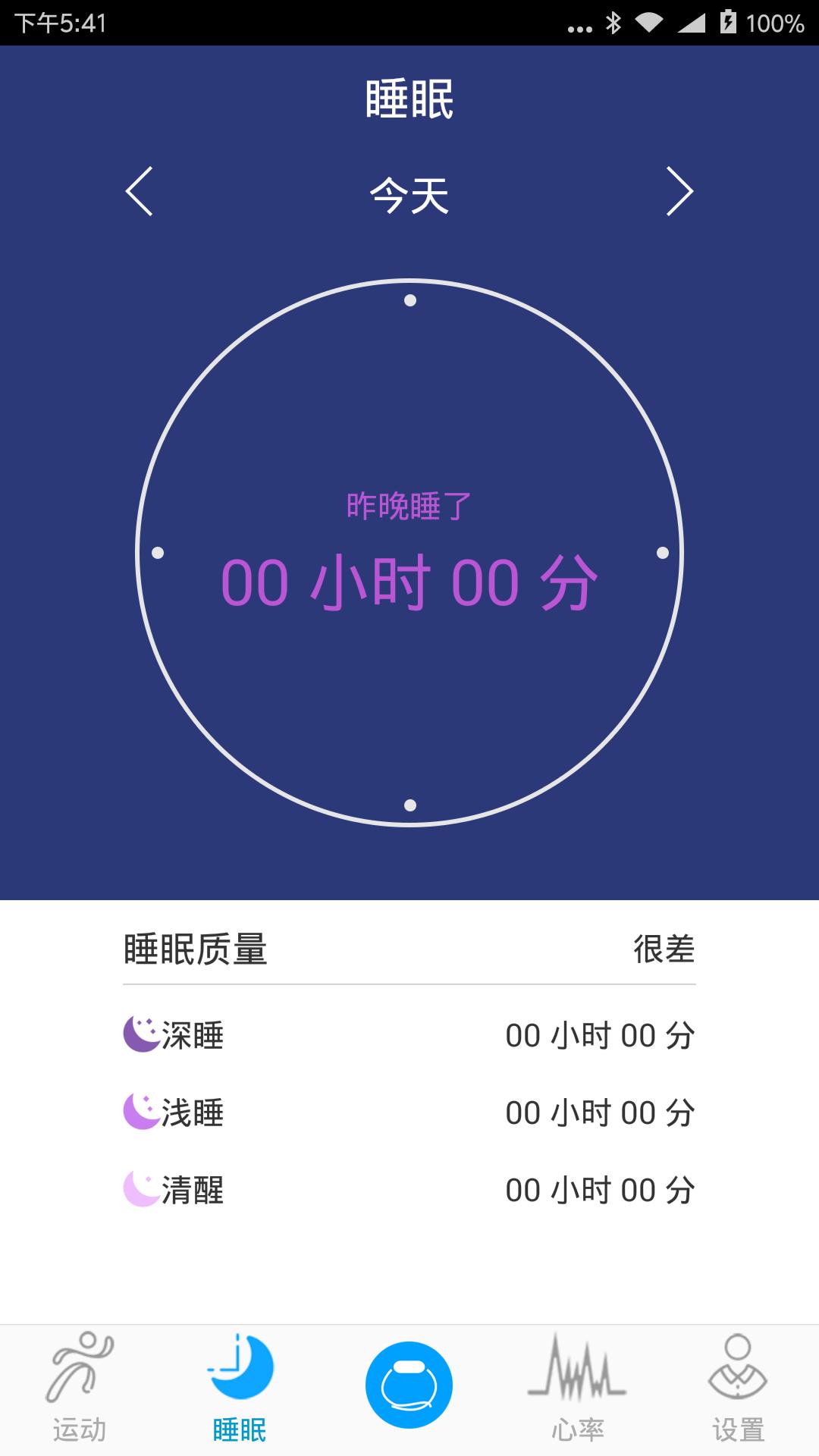Open the center wristband button
This screenshot has height=1456, width=819.
[409, 1385]
